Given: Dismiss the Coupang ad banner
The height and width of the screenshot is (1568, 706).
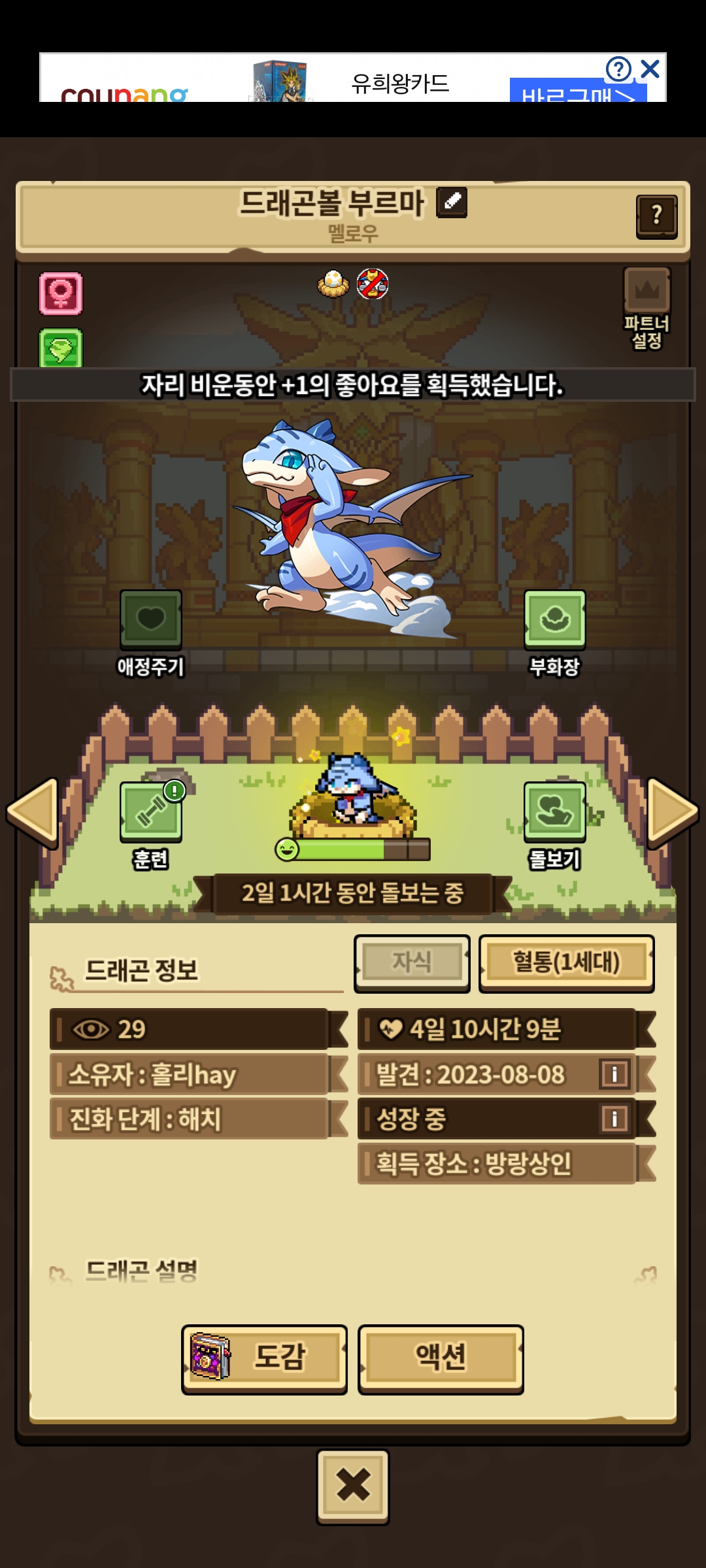Looking at the screenshot, I should [x=650, y=69].
